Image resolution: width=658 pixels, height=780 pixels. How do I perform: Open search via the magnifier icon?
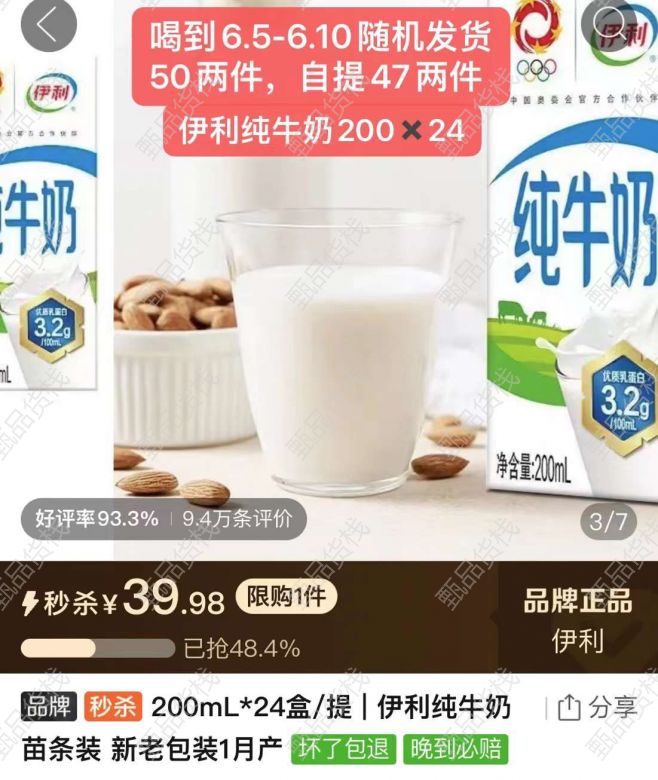point(610,24)
